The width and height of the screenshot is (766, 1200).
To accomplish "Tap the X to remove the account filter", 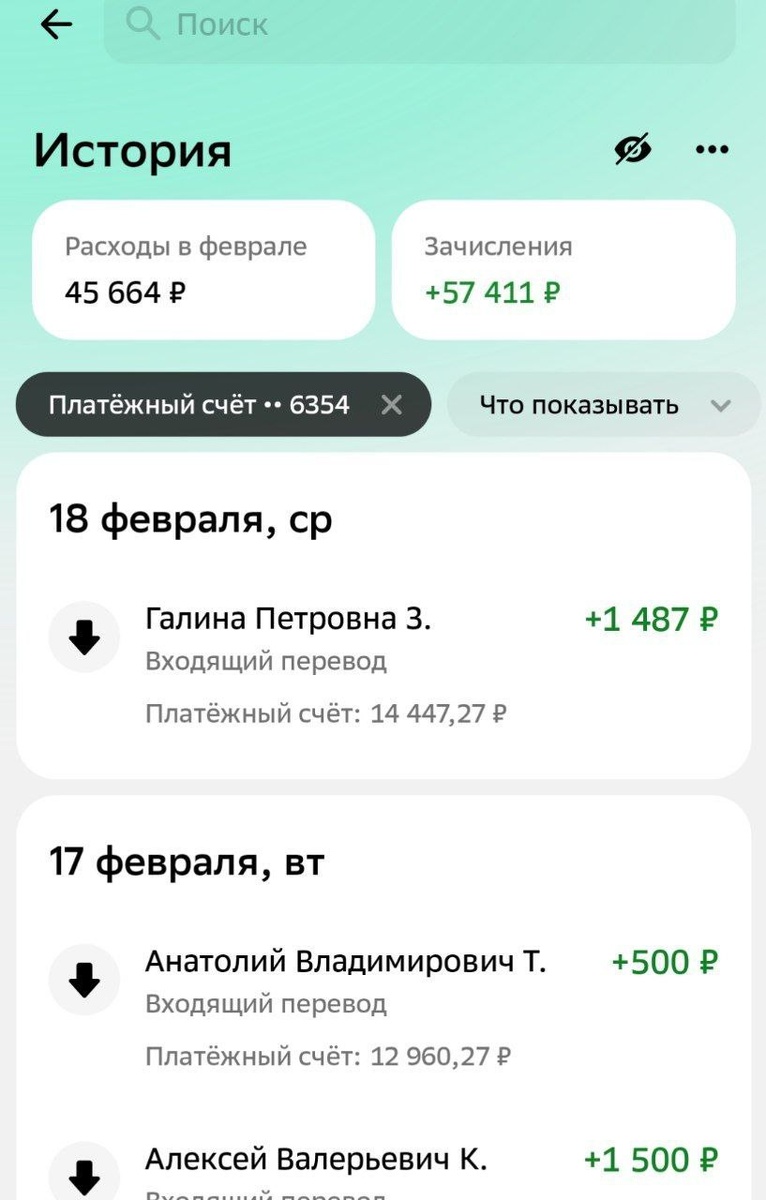I will (x=391, y=404).
